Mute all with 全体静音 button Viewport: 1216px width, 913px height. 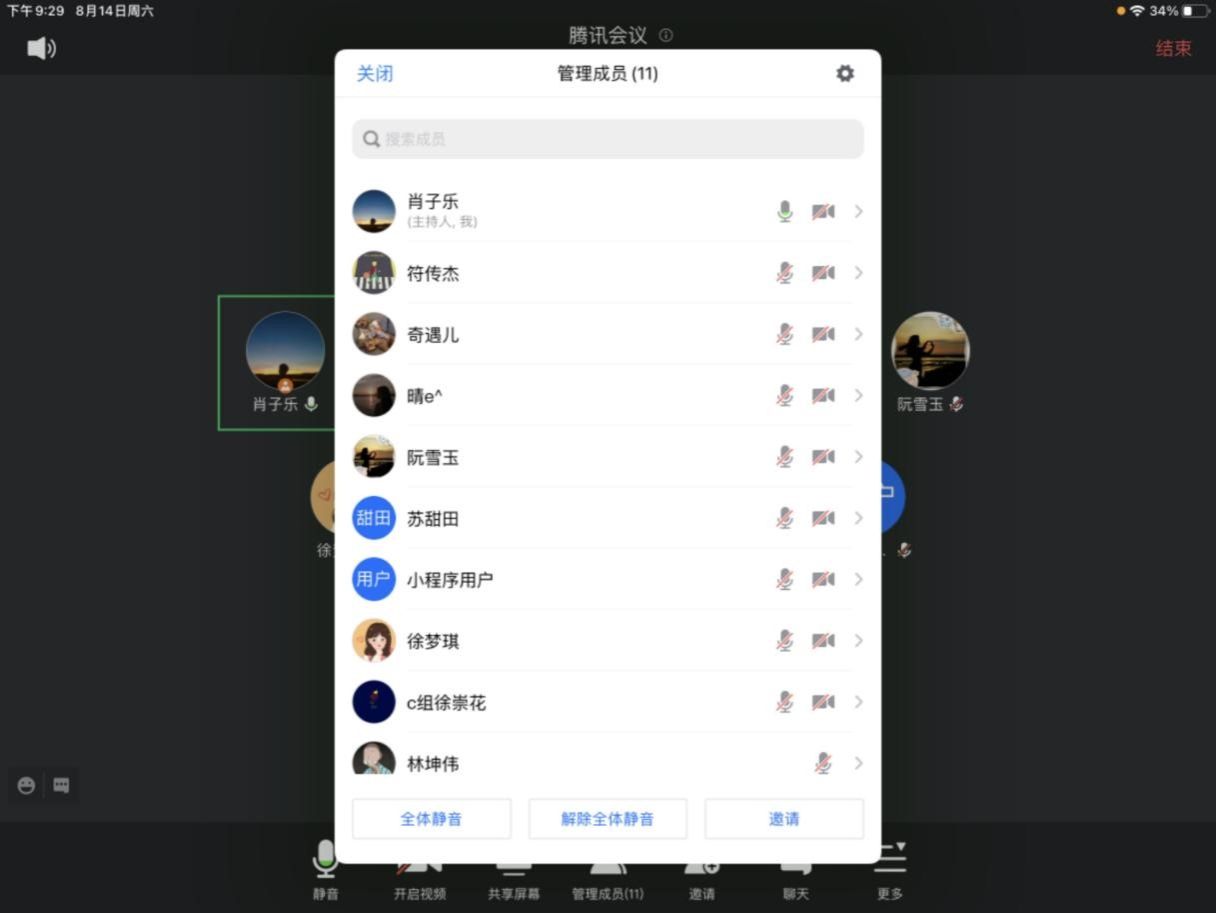(x=431, y=819)
